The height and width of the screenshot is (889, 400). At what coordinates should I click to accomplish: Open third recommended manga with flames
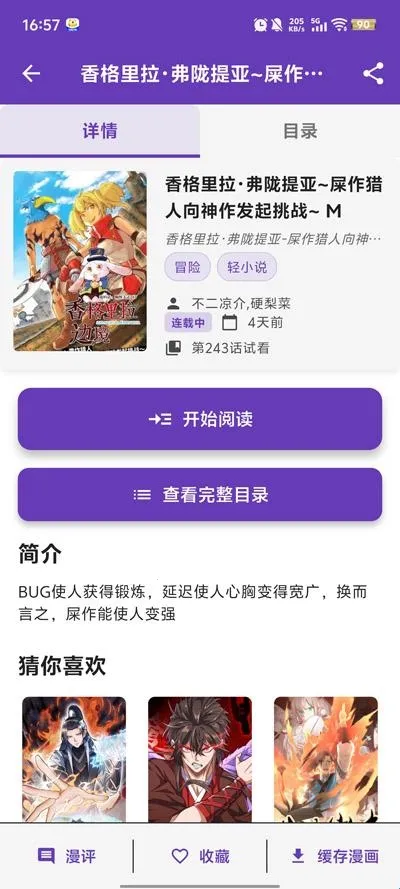(x=326, y=759)
